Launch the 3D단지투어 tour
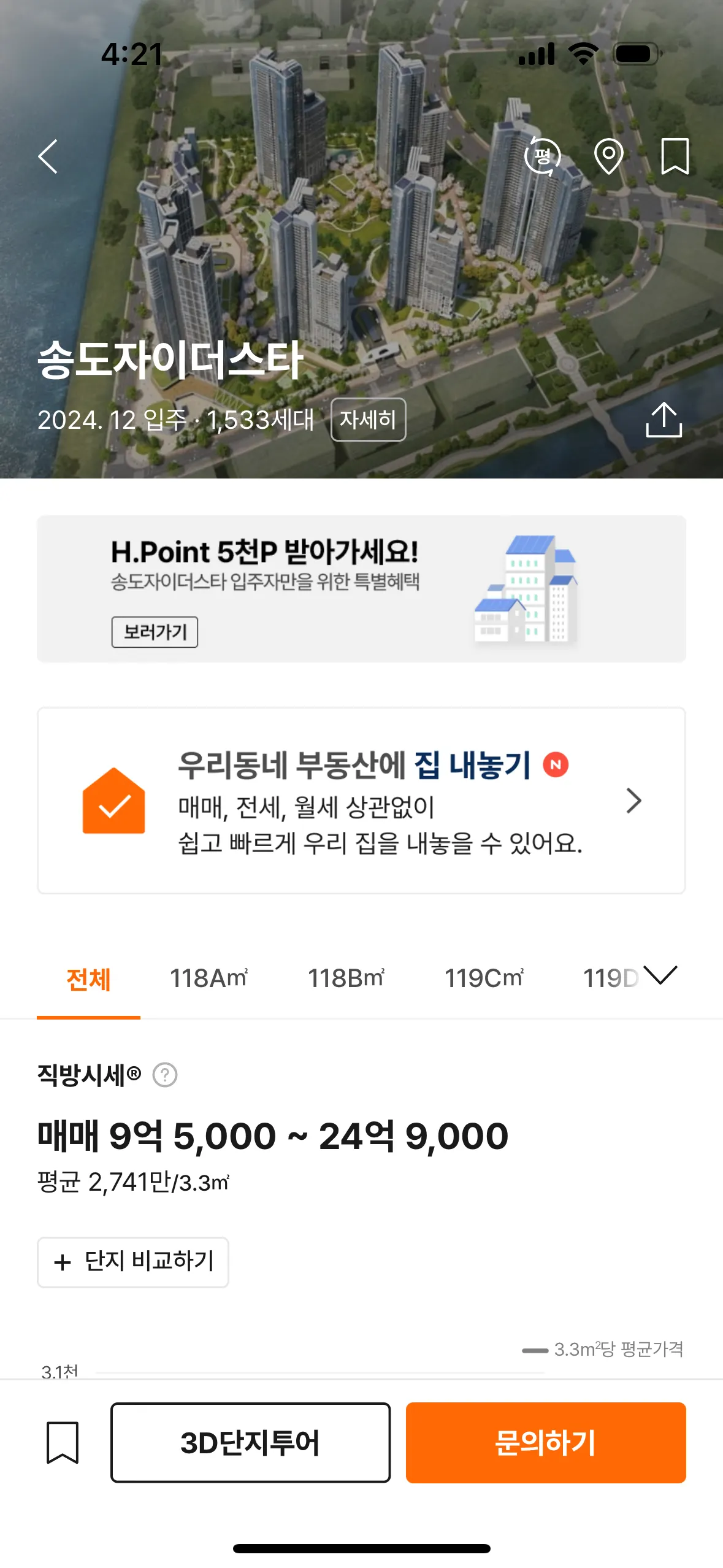 point(250,1442)
